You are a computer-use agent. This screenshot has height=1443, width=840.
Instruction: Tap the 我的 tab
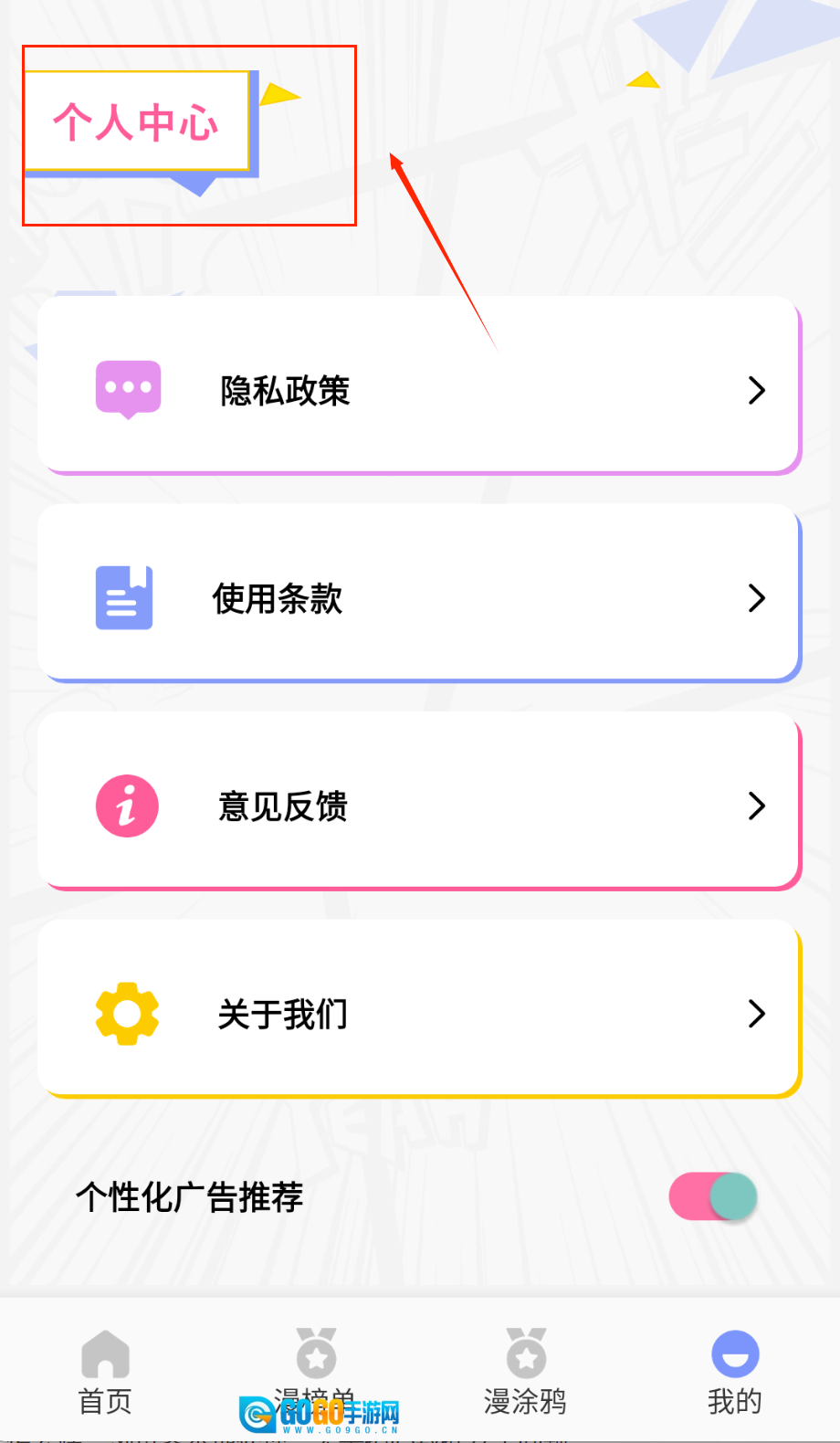[x=735, y=1372]
